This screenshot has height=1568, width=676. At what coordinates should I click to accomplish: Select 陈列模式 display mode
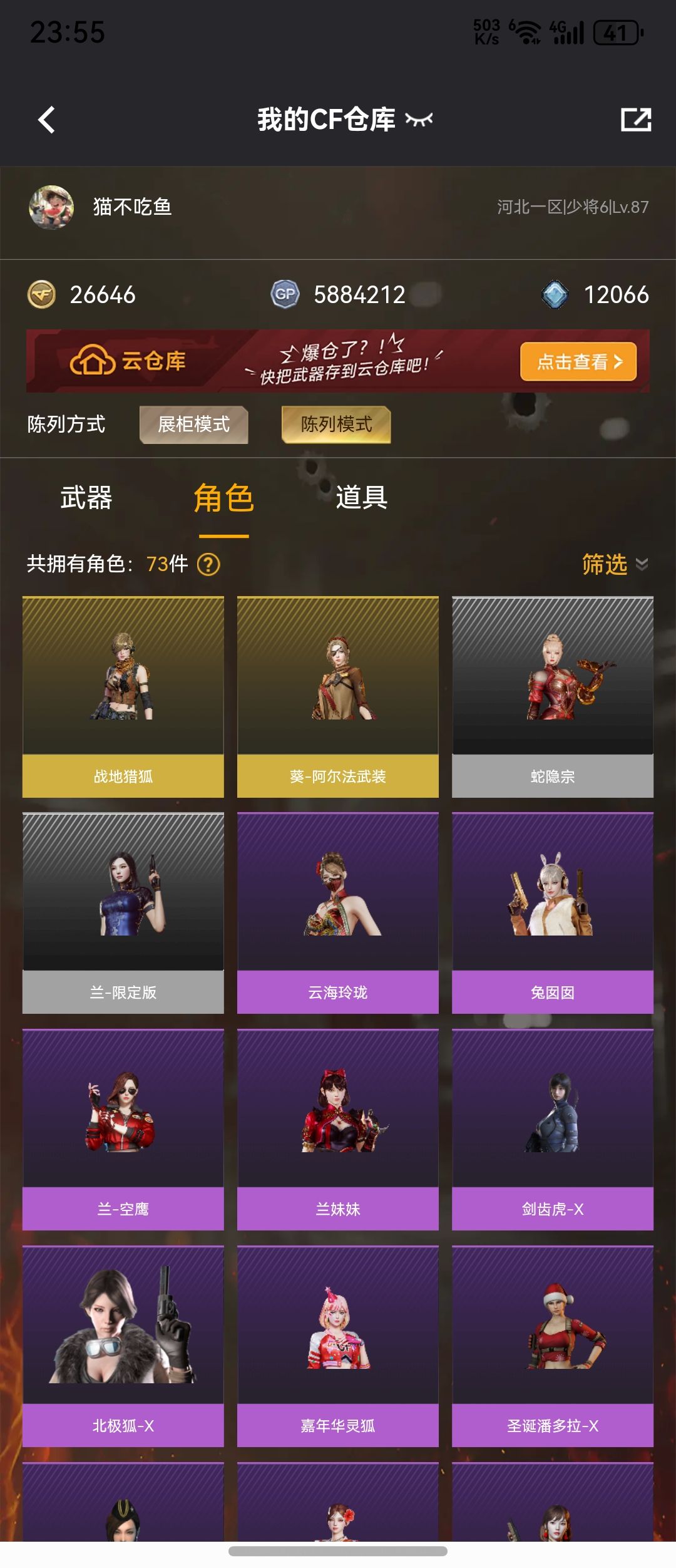pos(337,425)
